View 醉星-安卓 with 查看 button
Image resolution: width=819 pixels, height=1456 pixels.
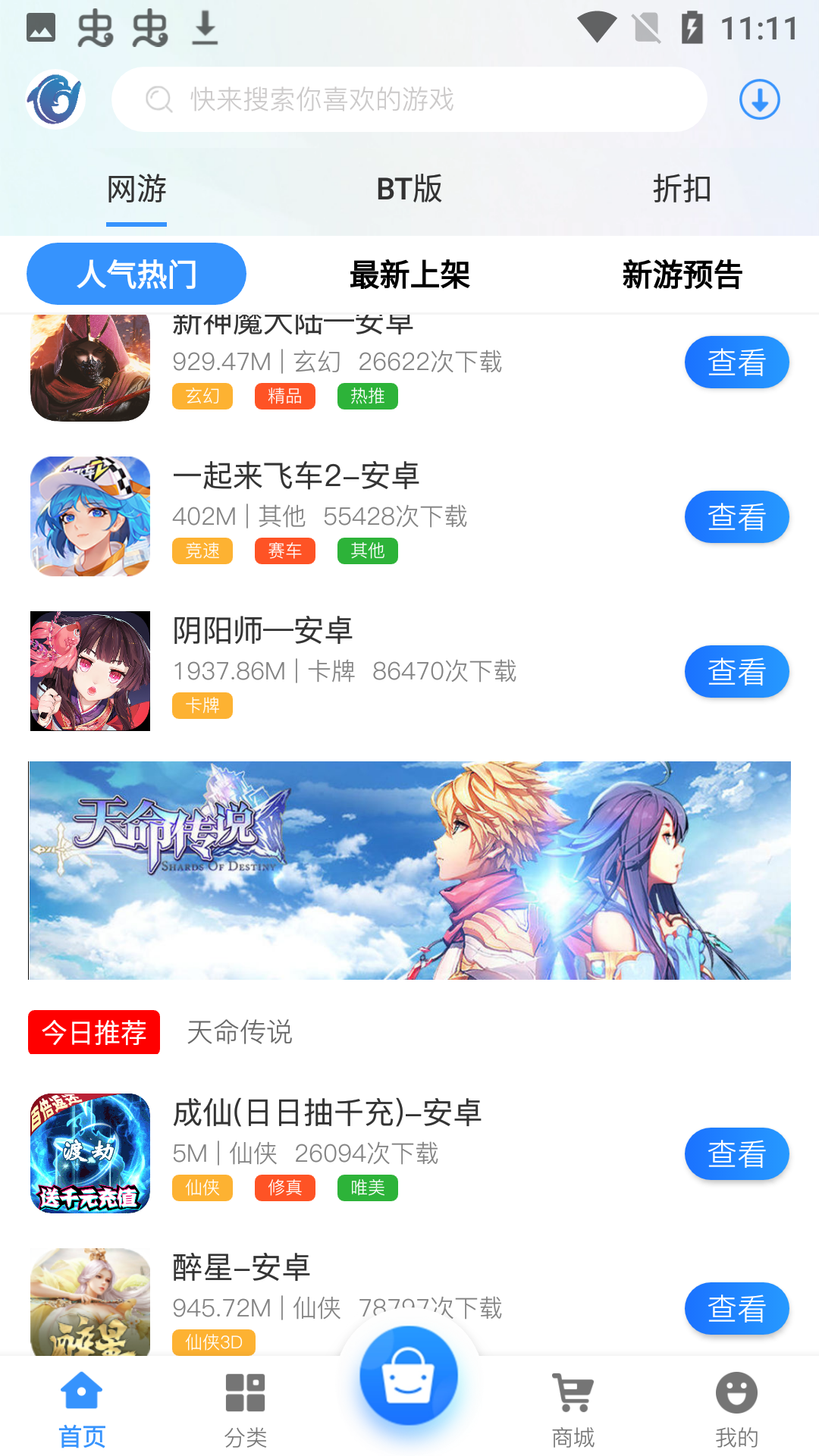coord(736,1309)
